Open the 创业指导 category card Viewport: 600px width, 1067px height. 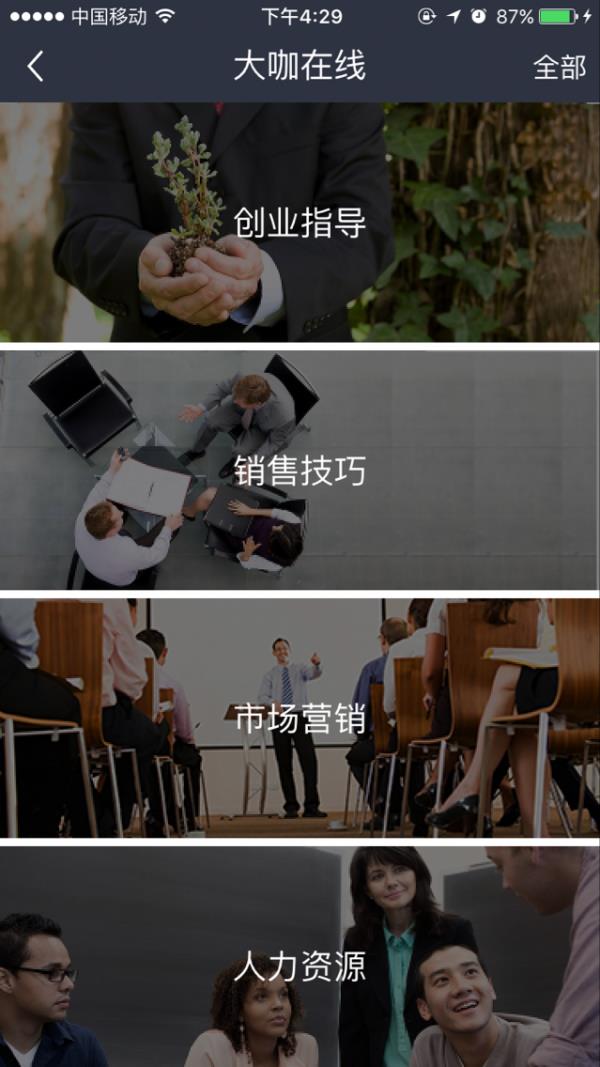click(x=300, y=222)
